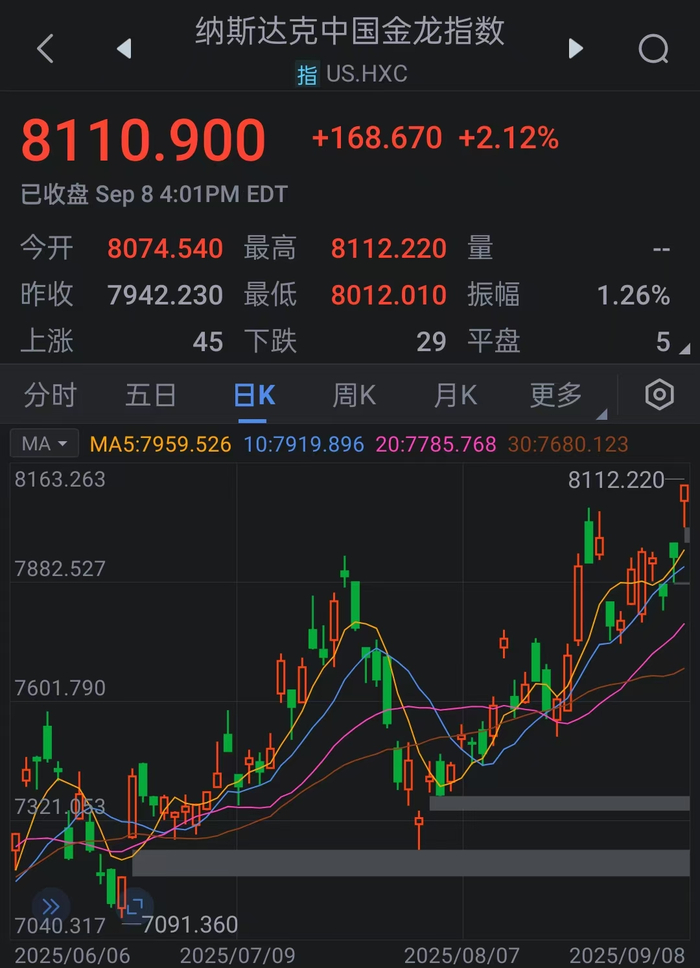
Task: Switch to the 五日 chart tab
Action: (151, 395)
